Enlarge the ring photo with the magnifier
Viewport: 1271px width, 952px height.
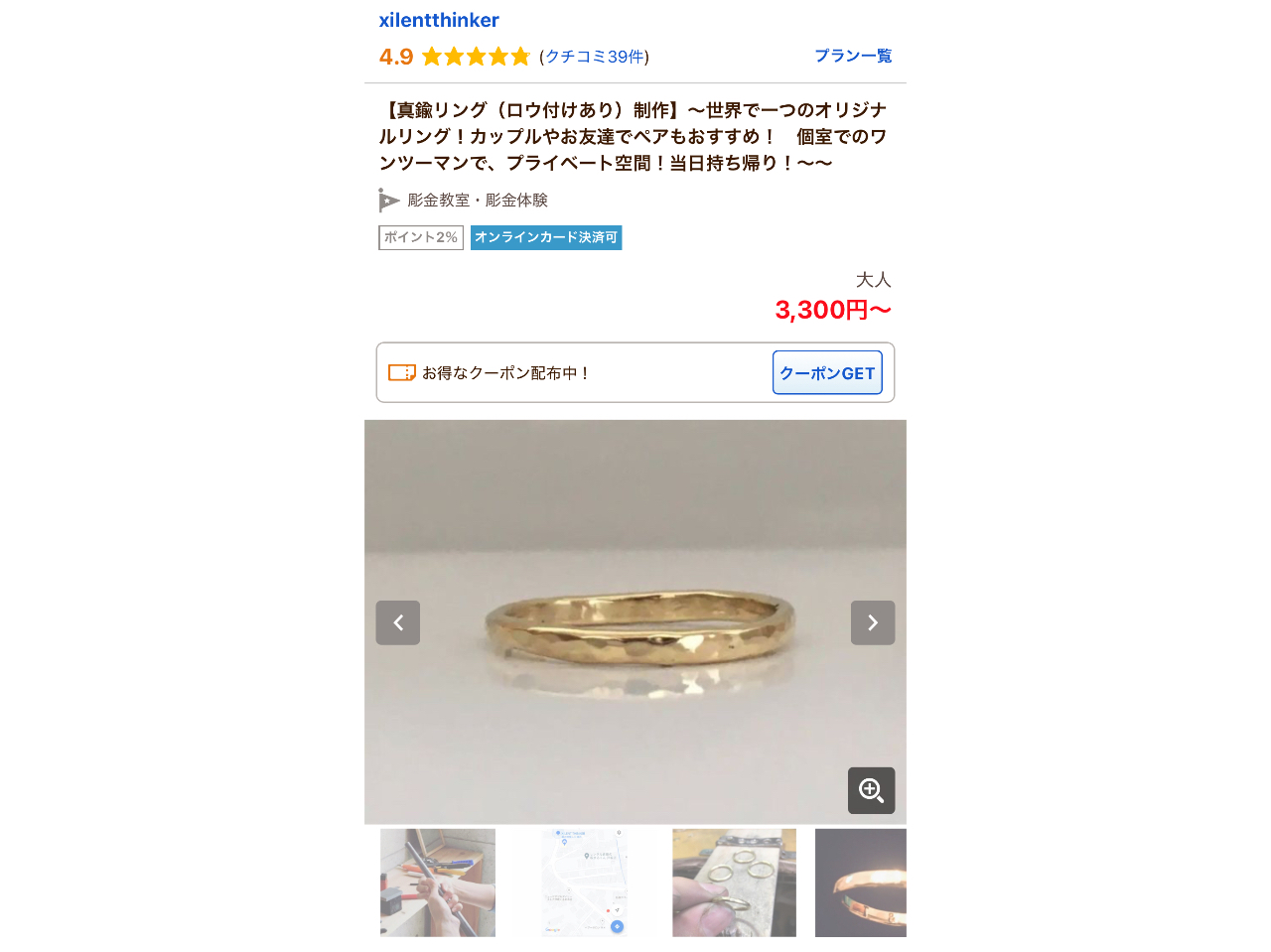pyautogui.click(x=871, y=790)
